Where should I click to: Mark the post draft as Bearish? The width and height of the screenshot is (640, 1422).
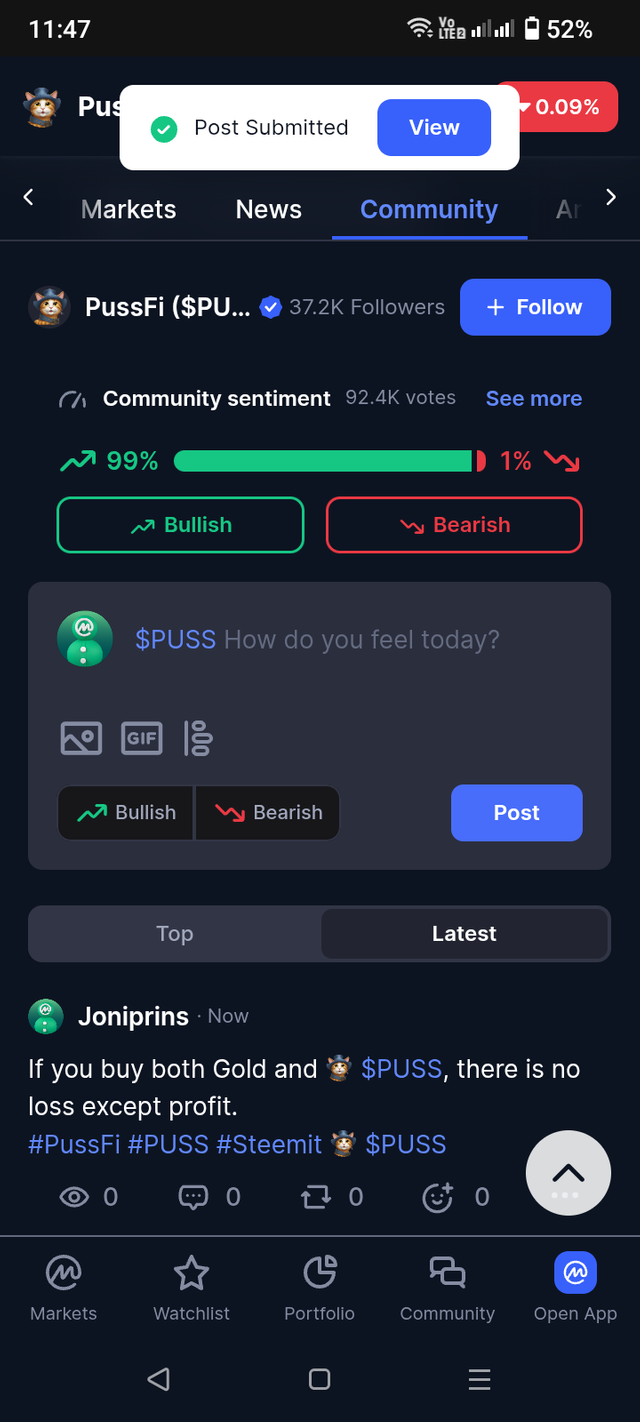pos(268,813)
